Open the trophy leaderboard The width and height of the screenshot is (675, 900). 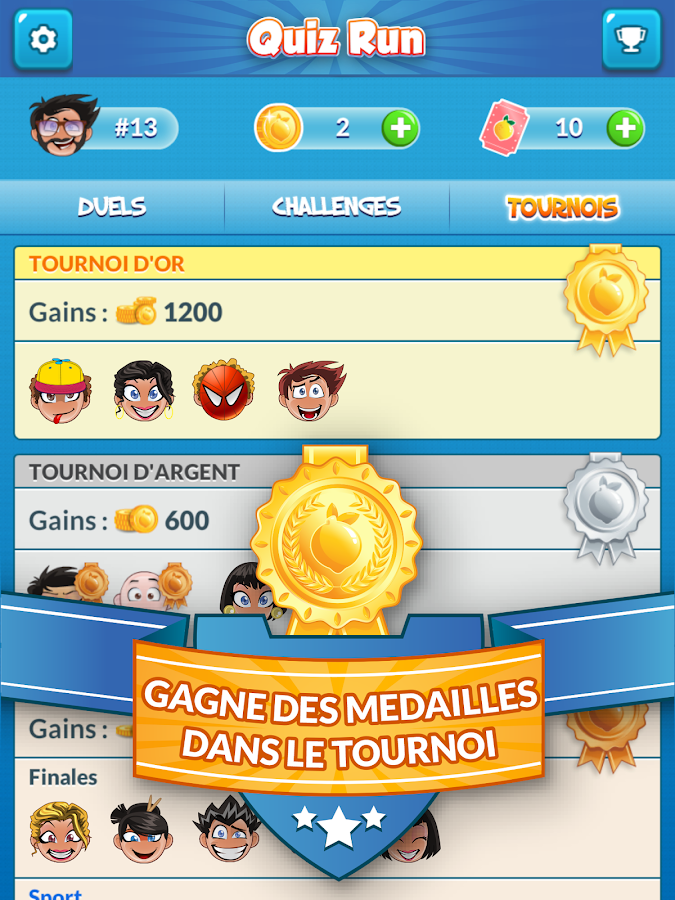(x=631, y=39)
